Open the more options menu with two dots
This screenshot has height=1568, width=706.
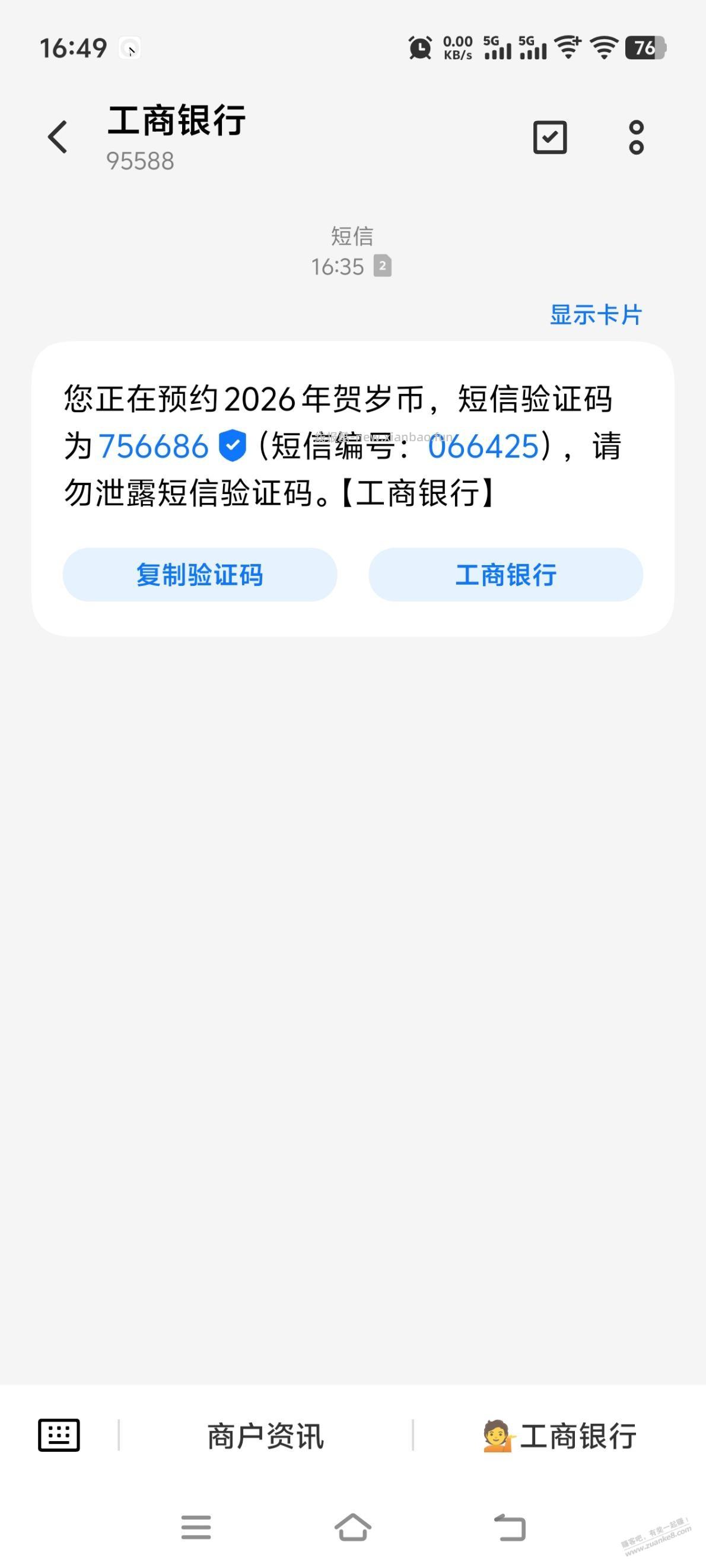(637, 137)
